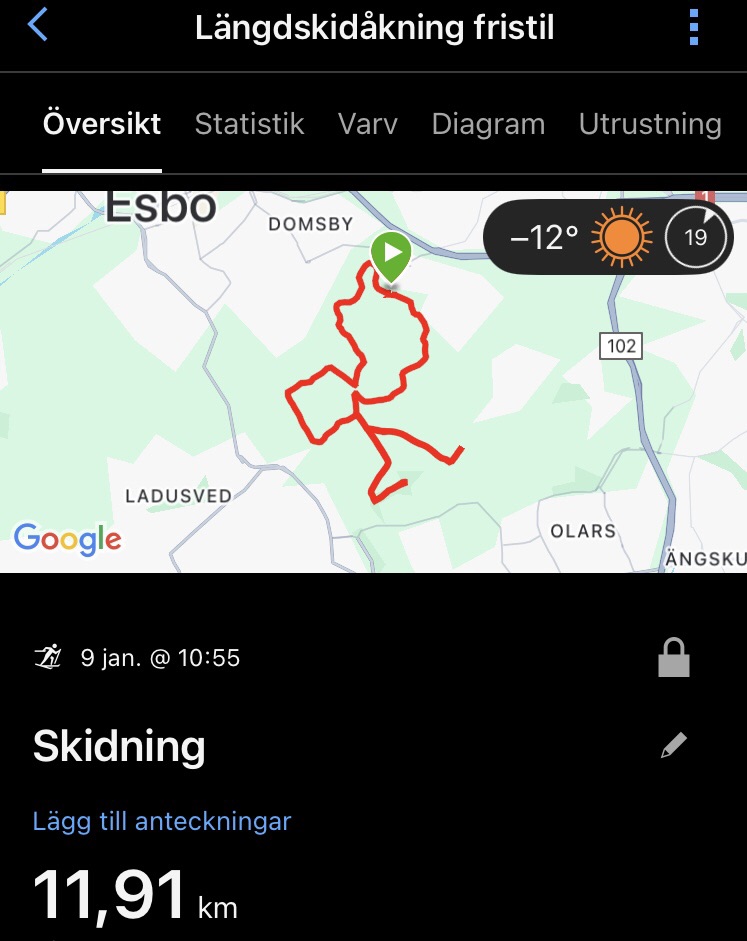Edit the activity name Skidning
The height and width of the screenshot is (941, 747).
[674, 745]
